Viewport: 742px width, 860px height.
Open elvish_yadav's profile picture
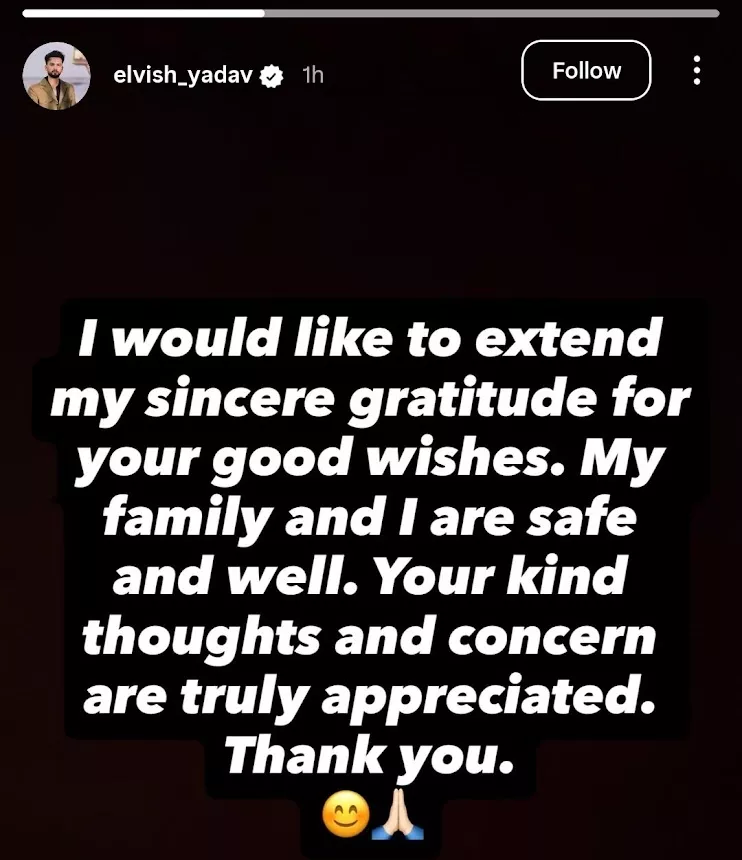(x=56, y=75)
